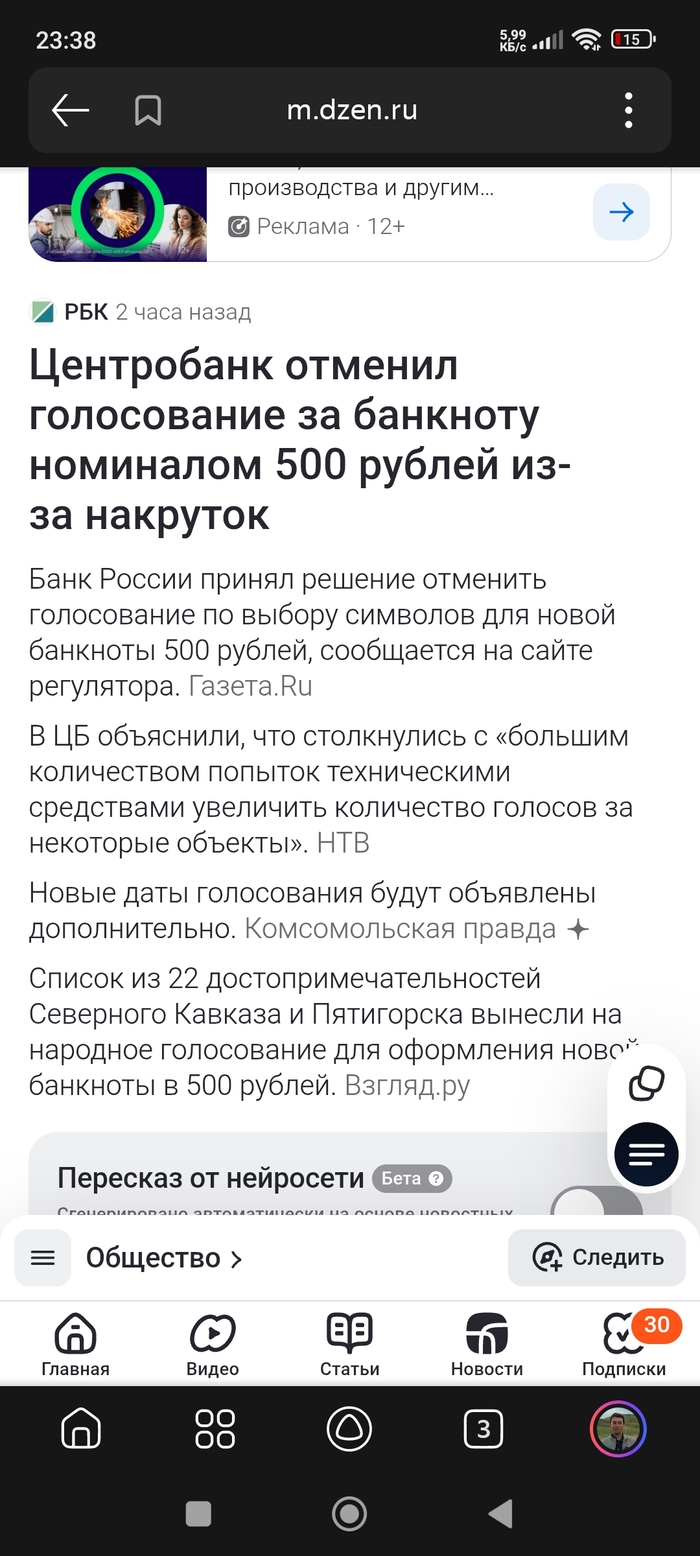Image resolution: width=700 pixels, height=1556 pixels.
Task: Switch to the Видео tab
Action: point(212,1345)
